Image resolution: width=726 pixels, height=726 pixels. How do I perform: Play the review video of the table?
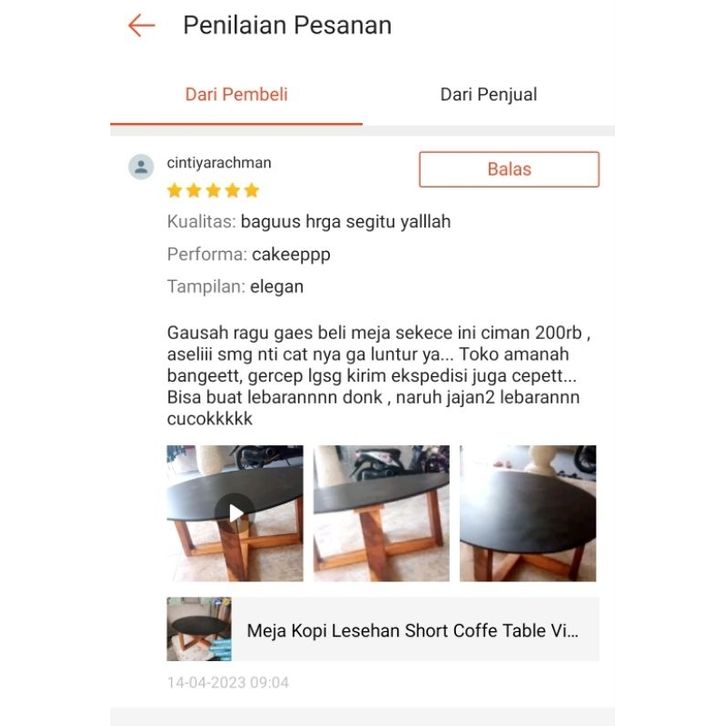(235, 513)
